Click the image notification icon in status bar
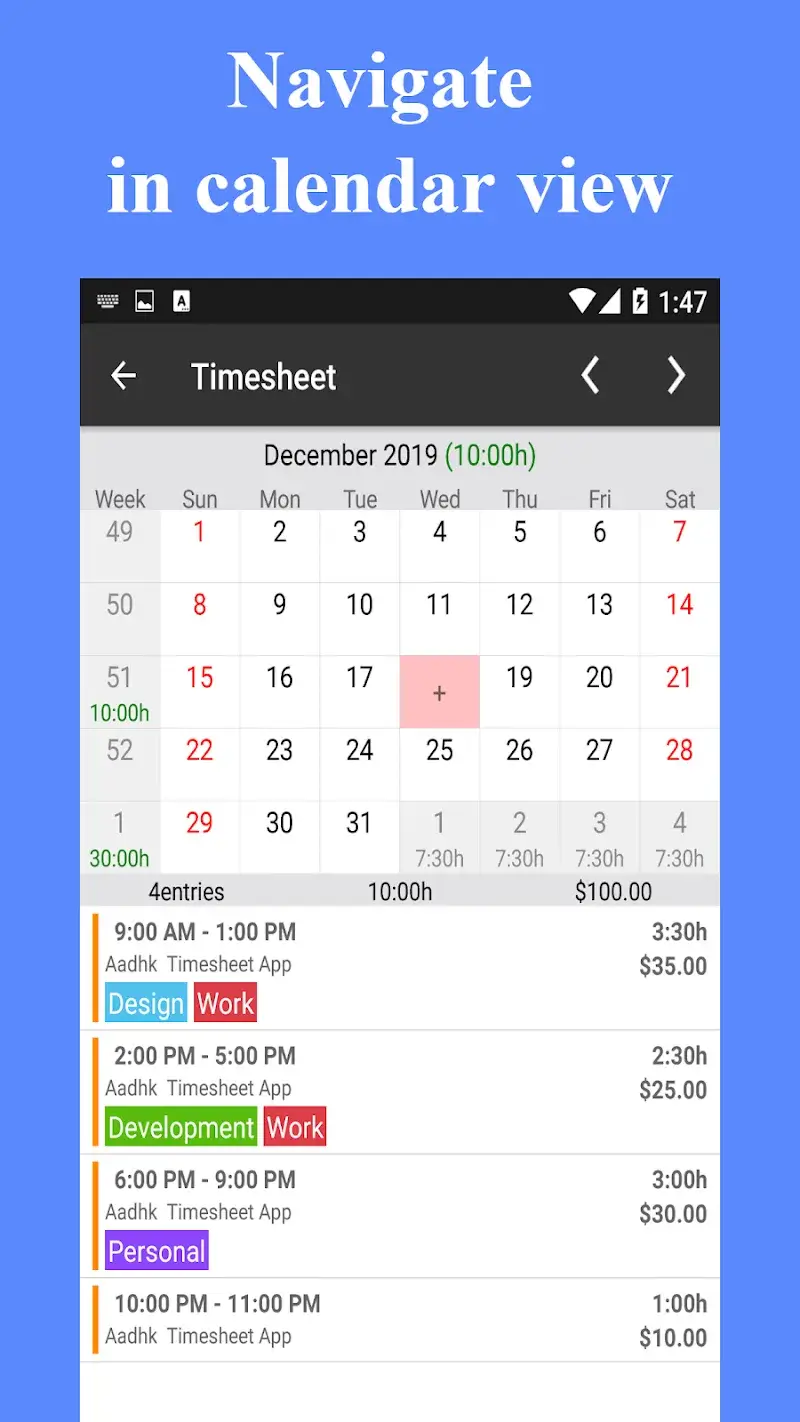 [x=144, y=301]
